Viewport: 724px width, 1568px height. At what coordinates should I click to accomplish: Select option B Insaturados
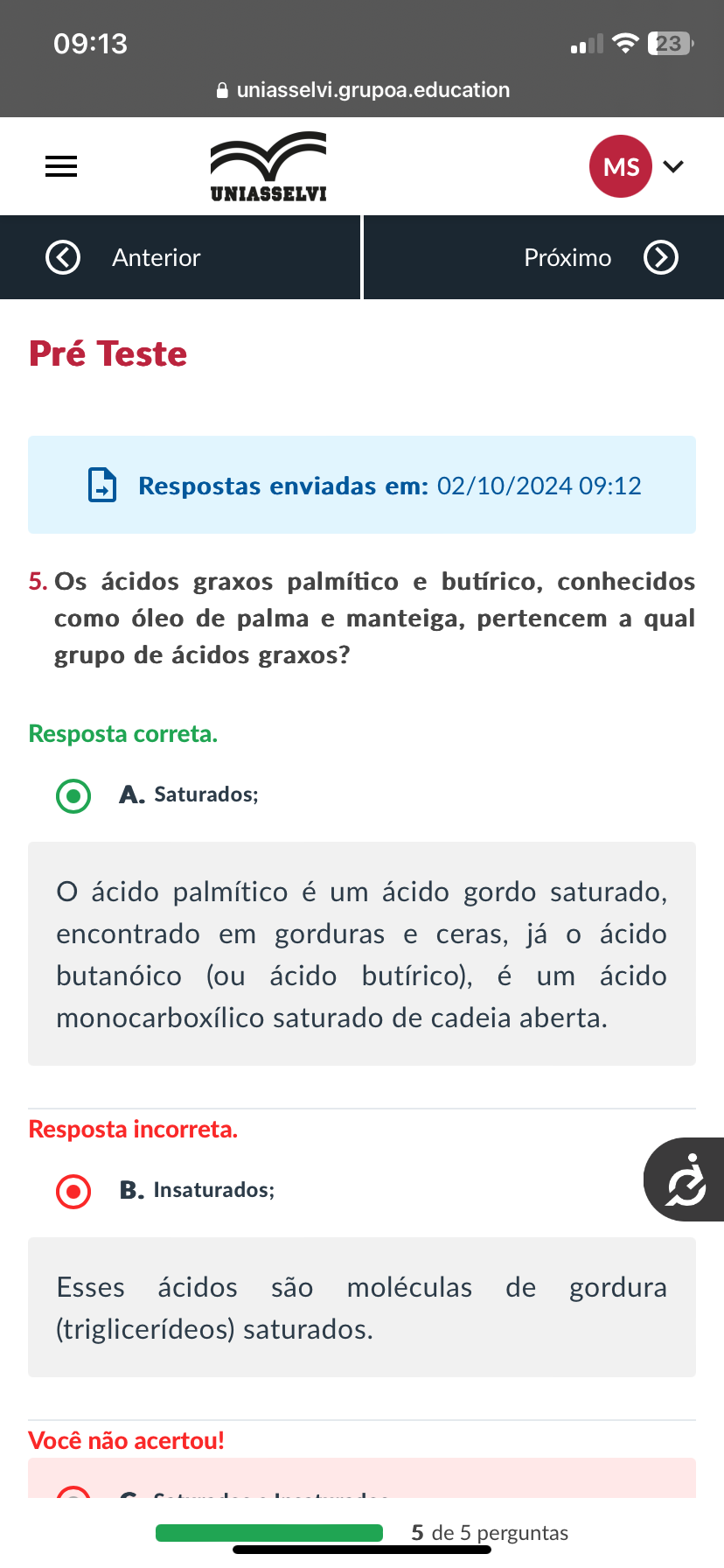coord(73,1191)
